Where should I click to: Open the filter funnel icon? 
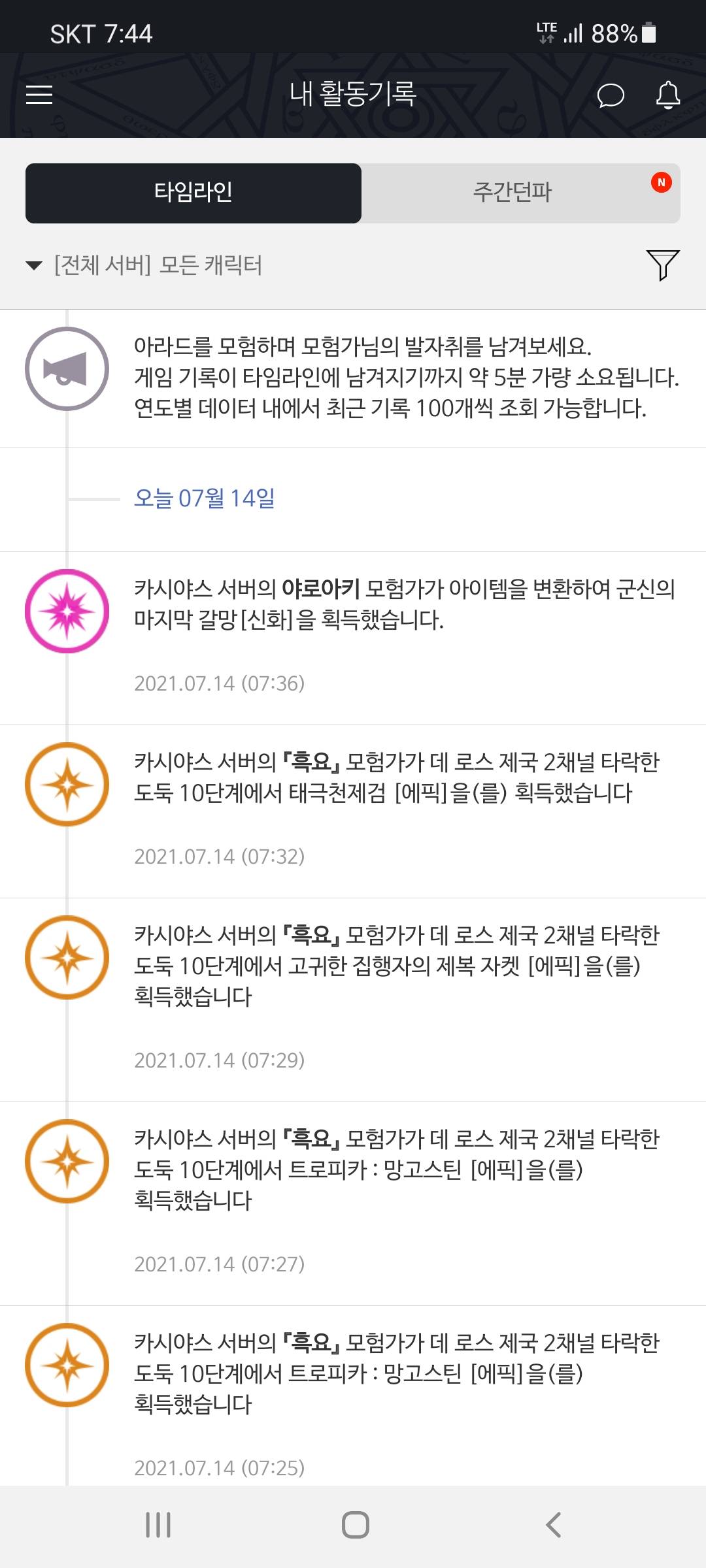663,265
